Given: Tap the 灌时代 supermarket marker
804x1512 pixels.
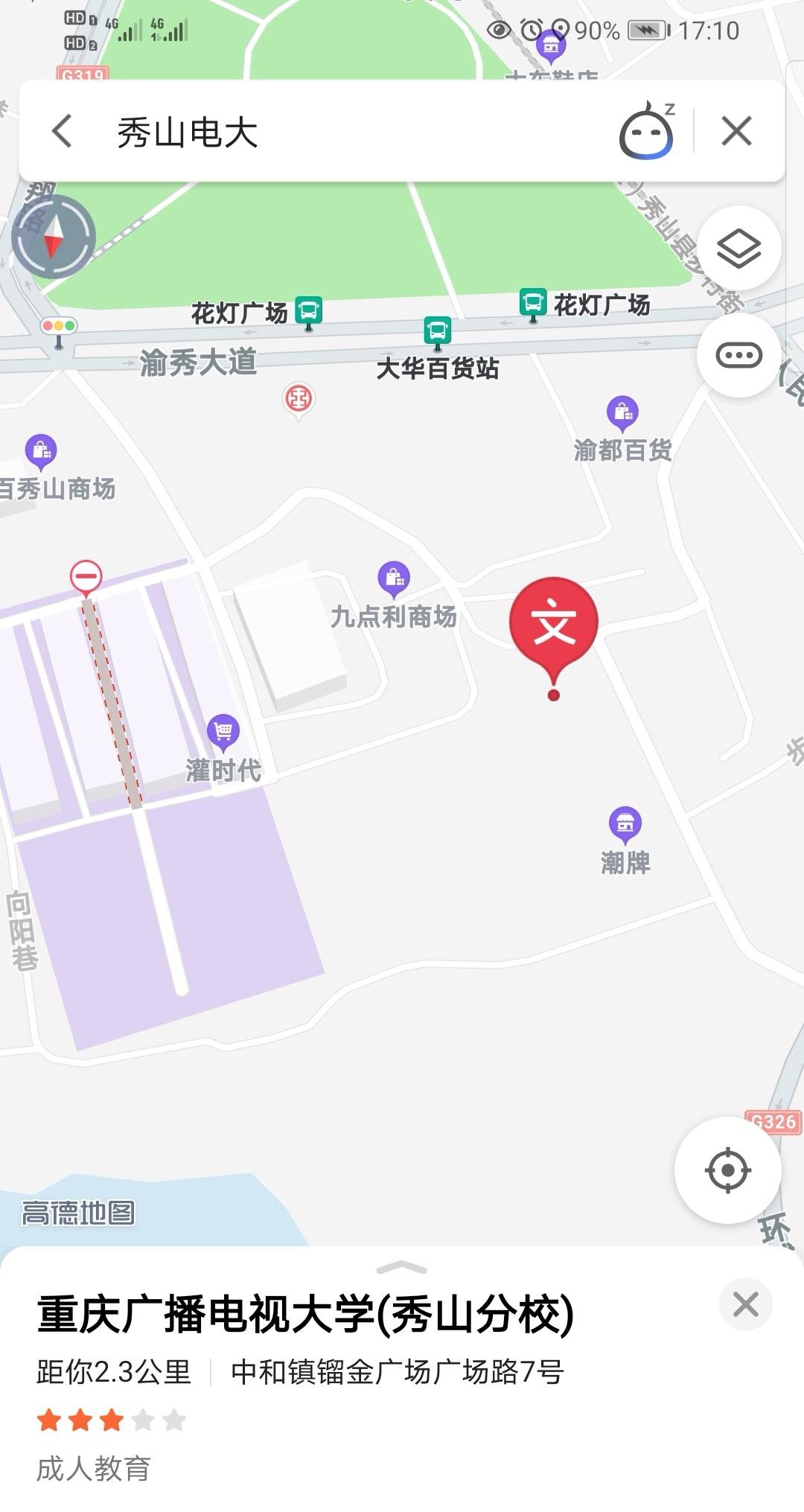Looking at the screenshot, I should (223, 732).
